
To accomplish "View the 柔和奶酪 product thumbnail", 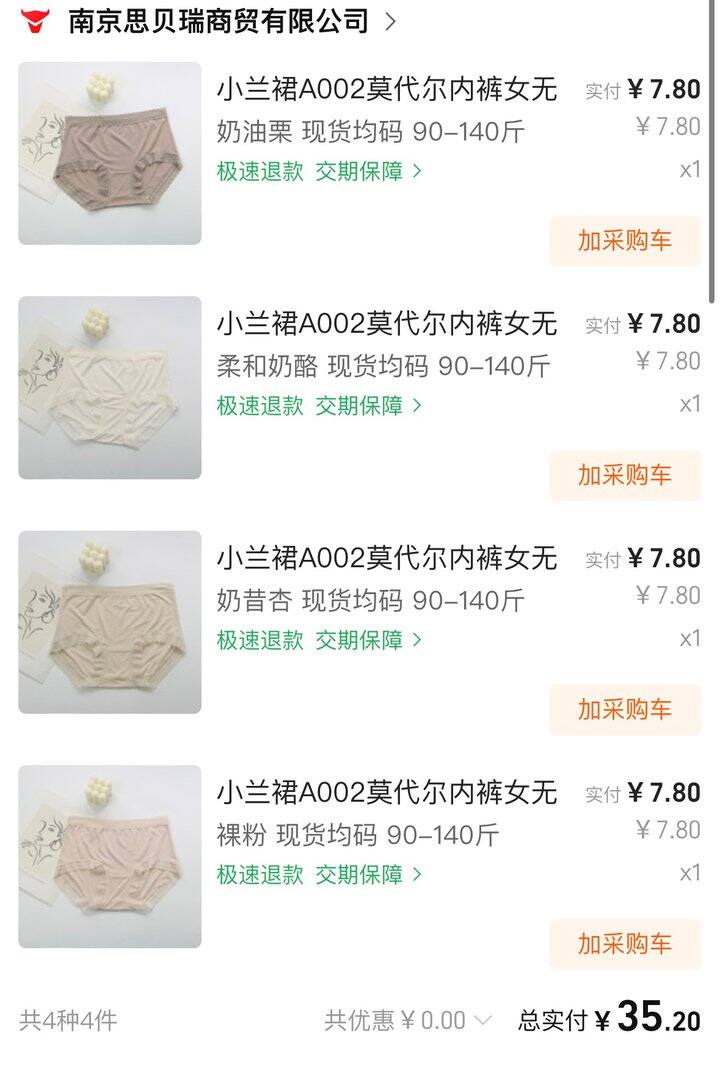I will pyautogui.click(x=110, y=388).
